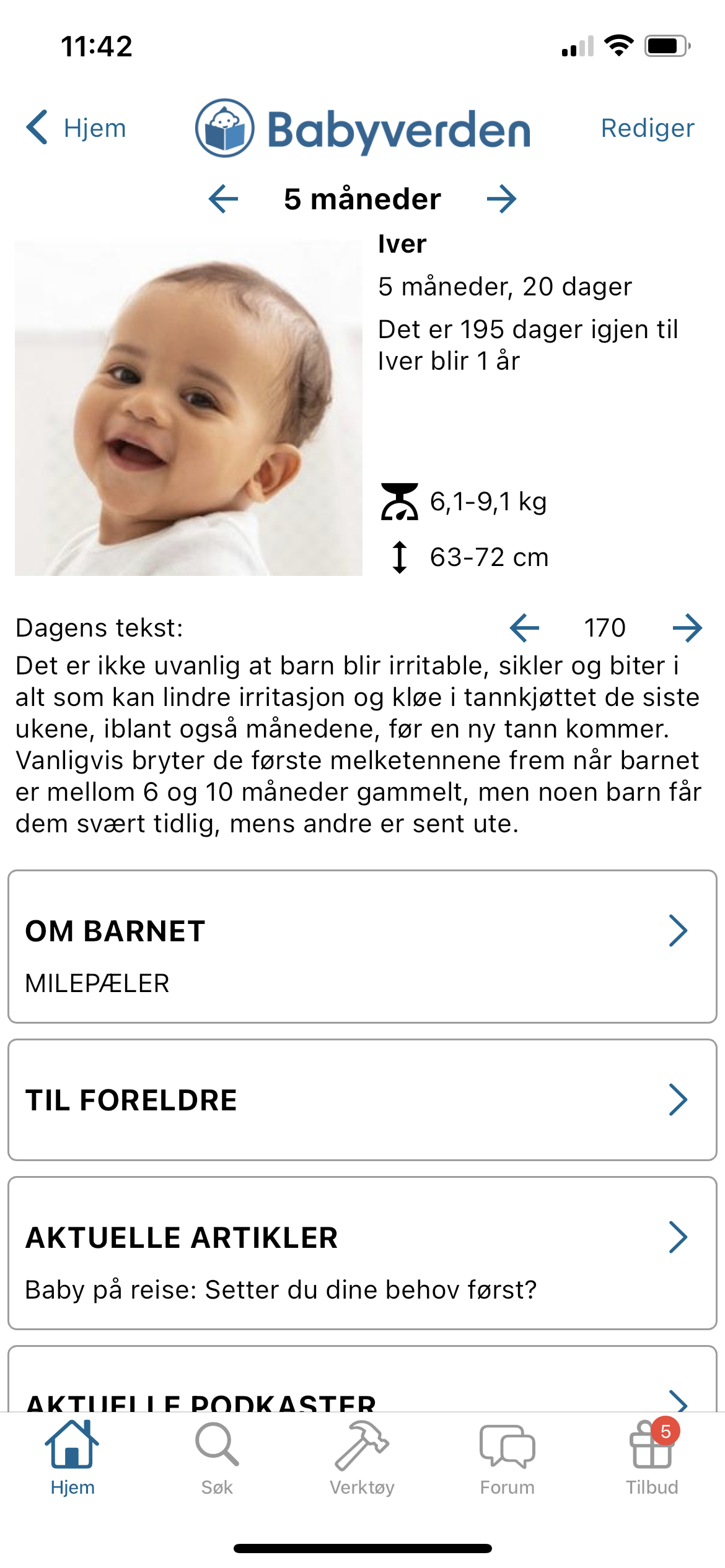The width and height of the screenshot is (725, 1568).
Task: Open the TIL FORELDRE section
Action: (362, 1100)
